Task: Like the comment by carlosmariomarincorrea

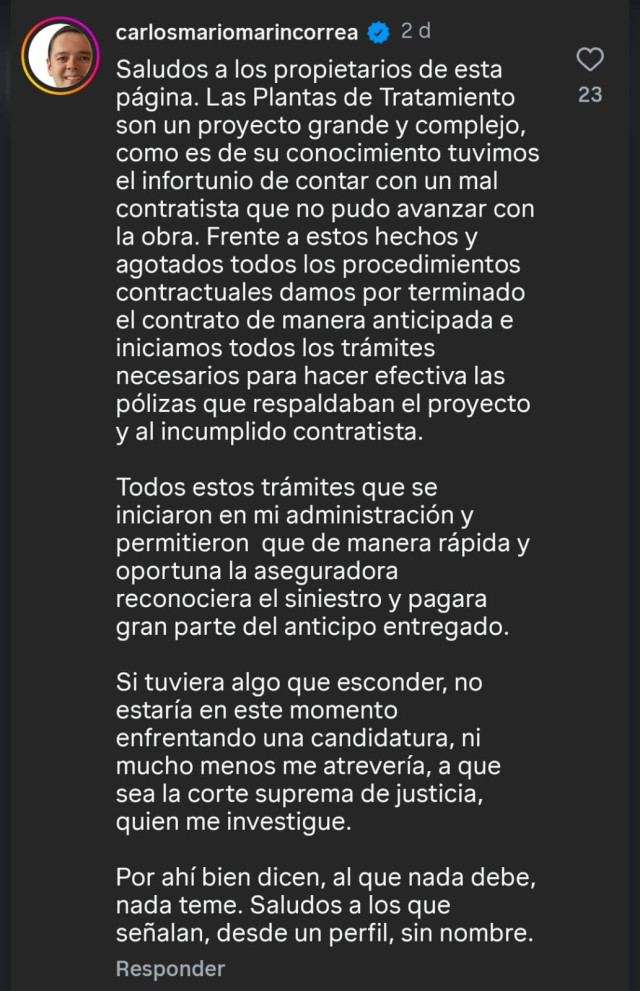Action: (590, 60)
